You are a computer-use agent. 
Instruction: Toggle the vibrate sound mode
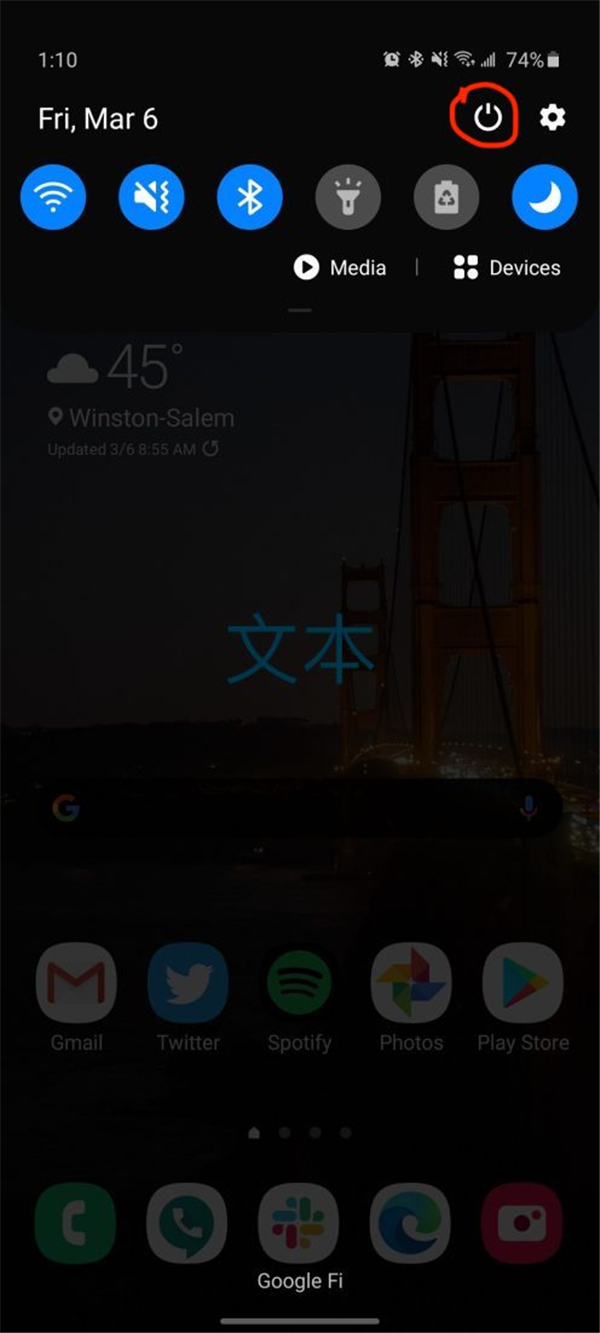(151, 197)
